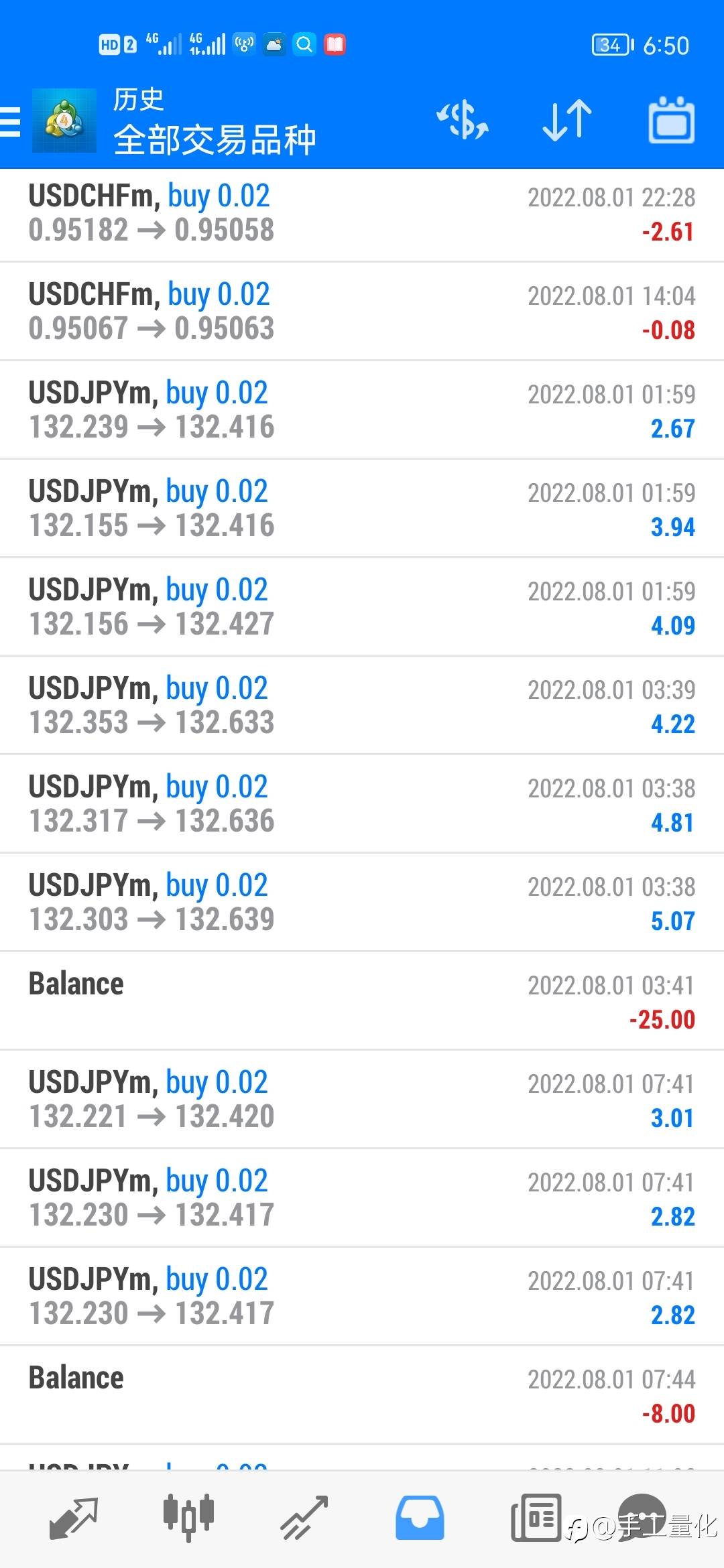This screenshot has height=1568, width=724.
Task: Select the History inbox tab
Action: (420, 1518)
